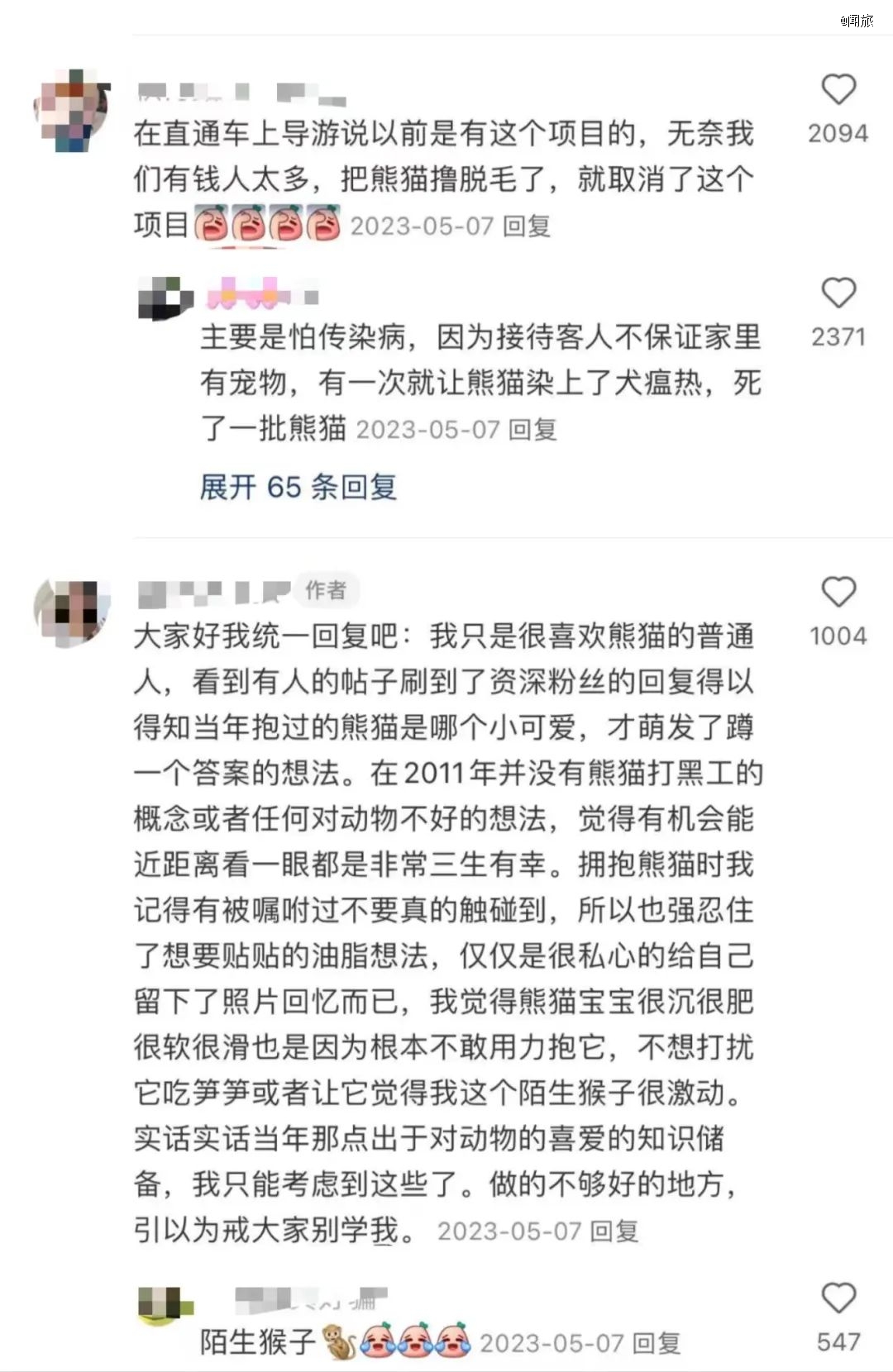Reply to the 主要是怕传染病 comment
Image resolution: width=893 pixels, height=1372 pixels.
tap(532, 430)
